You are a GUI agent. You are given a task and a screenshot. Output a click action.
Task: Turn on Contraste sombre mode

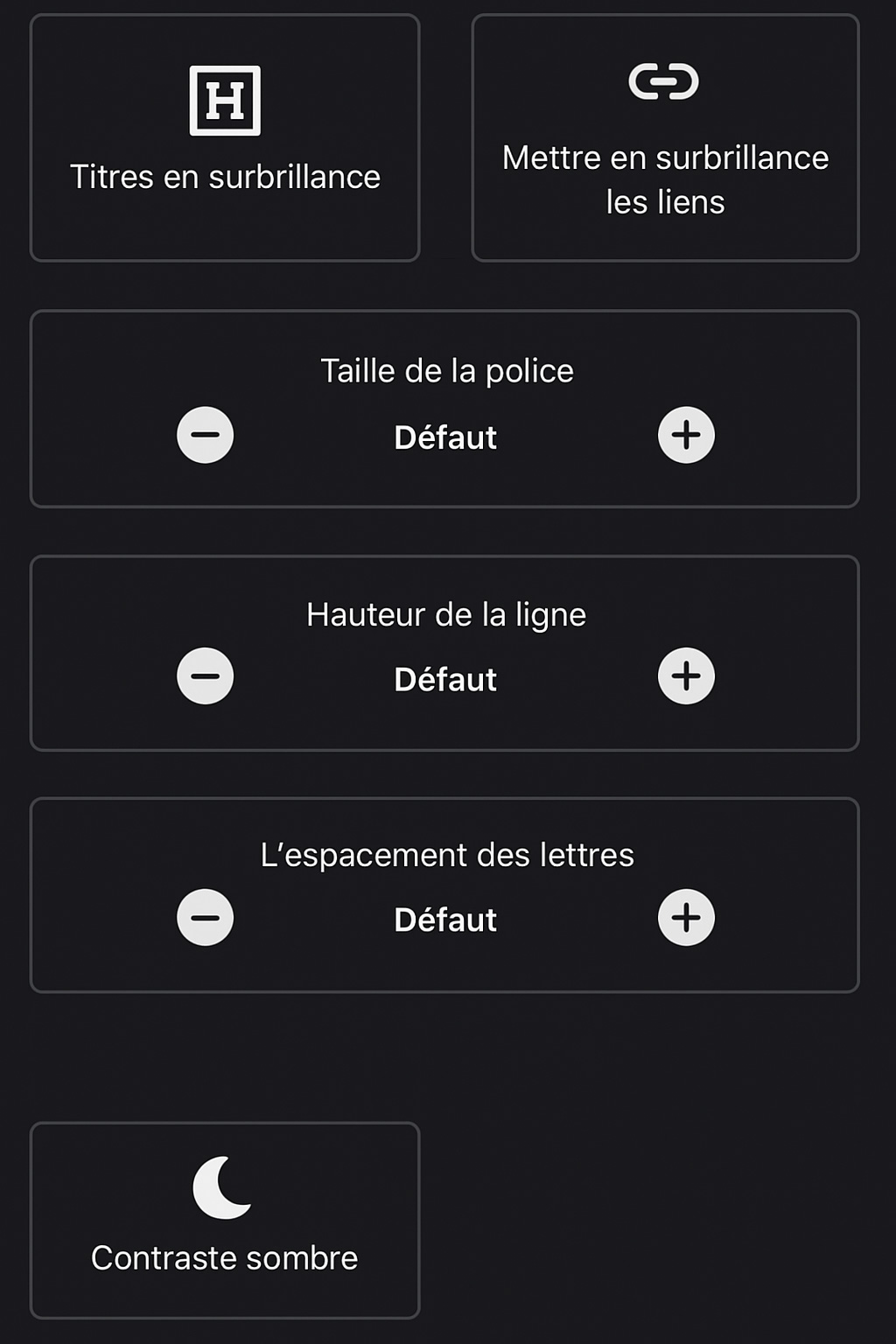[x=225, y=1220]
